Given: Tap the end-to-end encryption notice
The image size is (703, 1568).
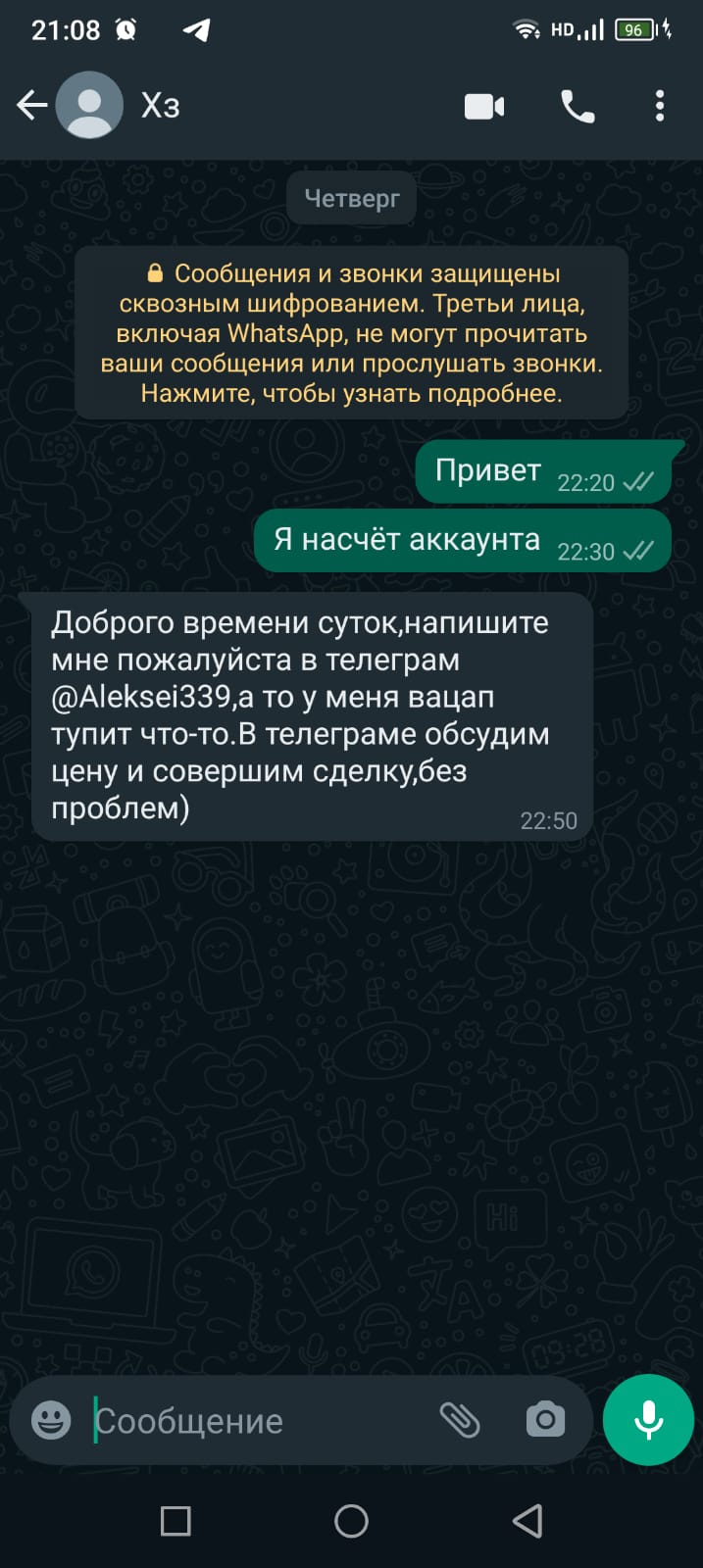Looking at the screenshot, I should (351, 333).
